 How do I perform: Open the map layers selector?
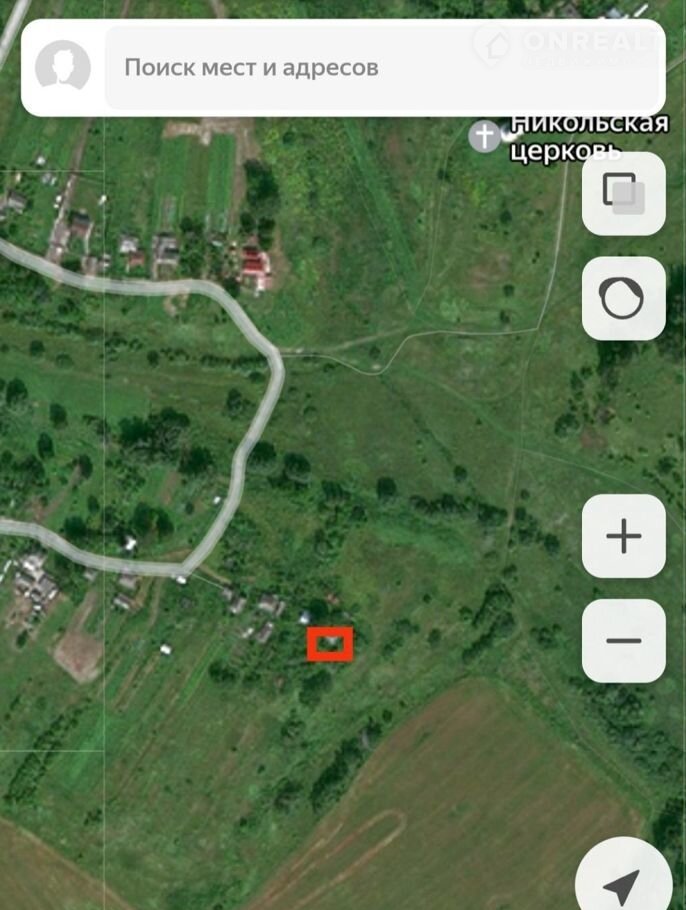tap(623, 193)
